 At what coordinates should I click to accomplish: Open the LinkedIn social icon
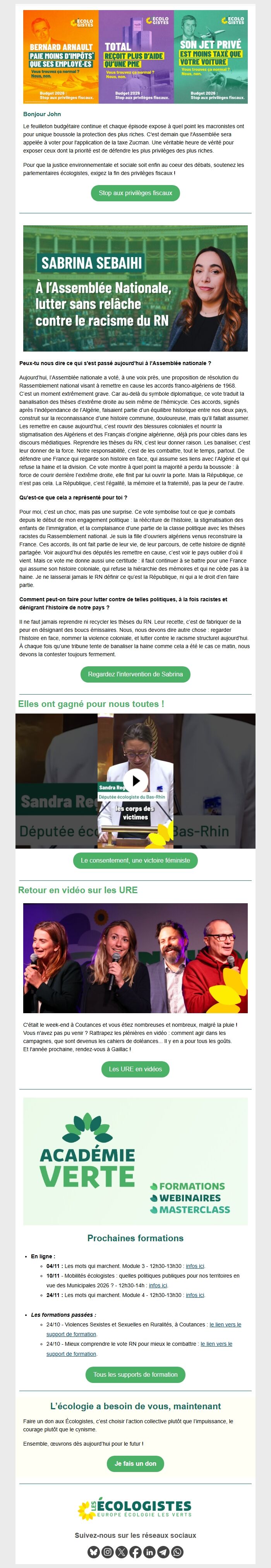coord(149,1552)
